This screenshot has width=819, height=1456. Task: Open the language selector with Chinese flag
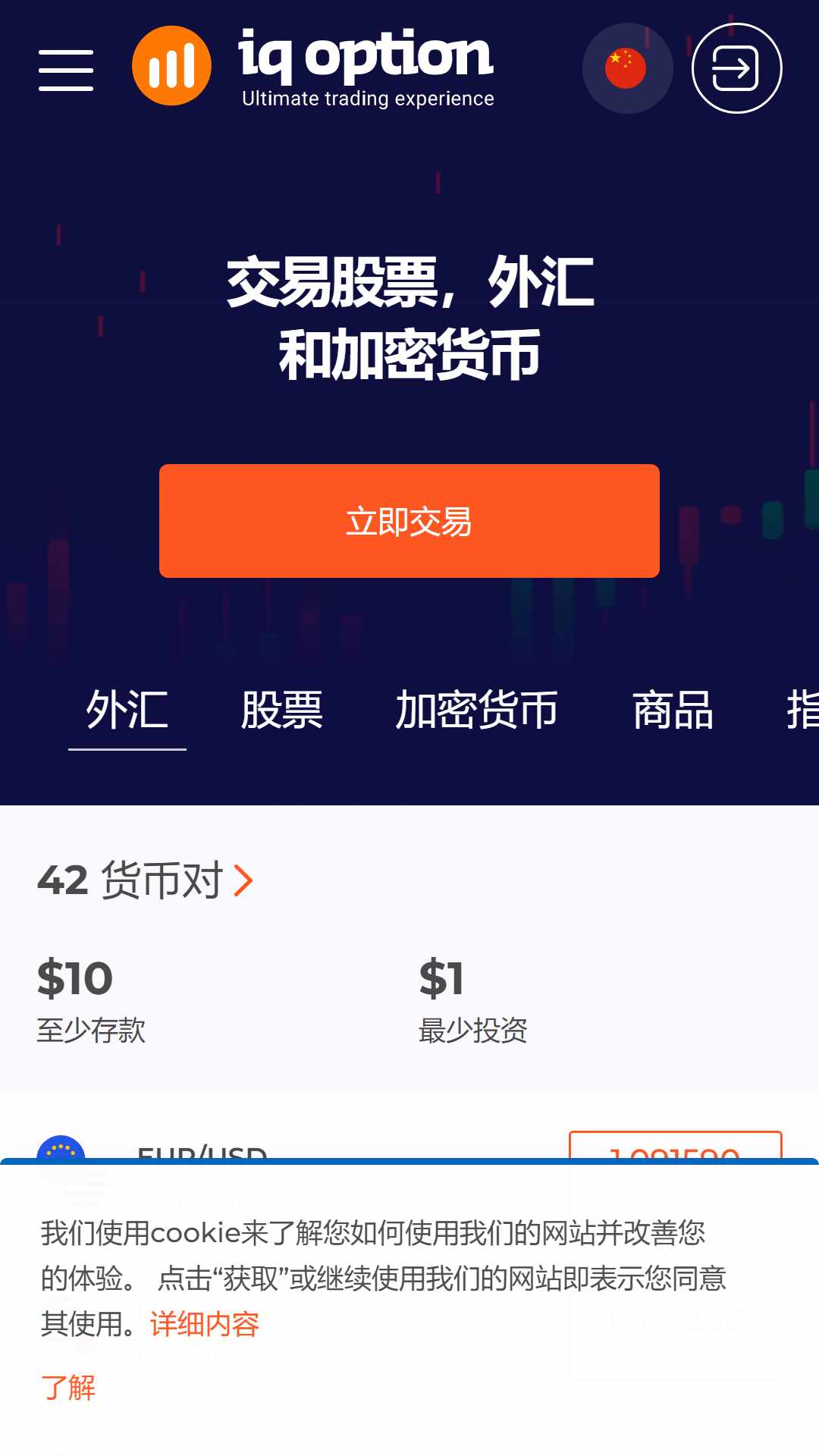point(627,68)
